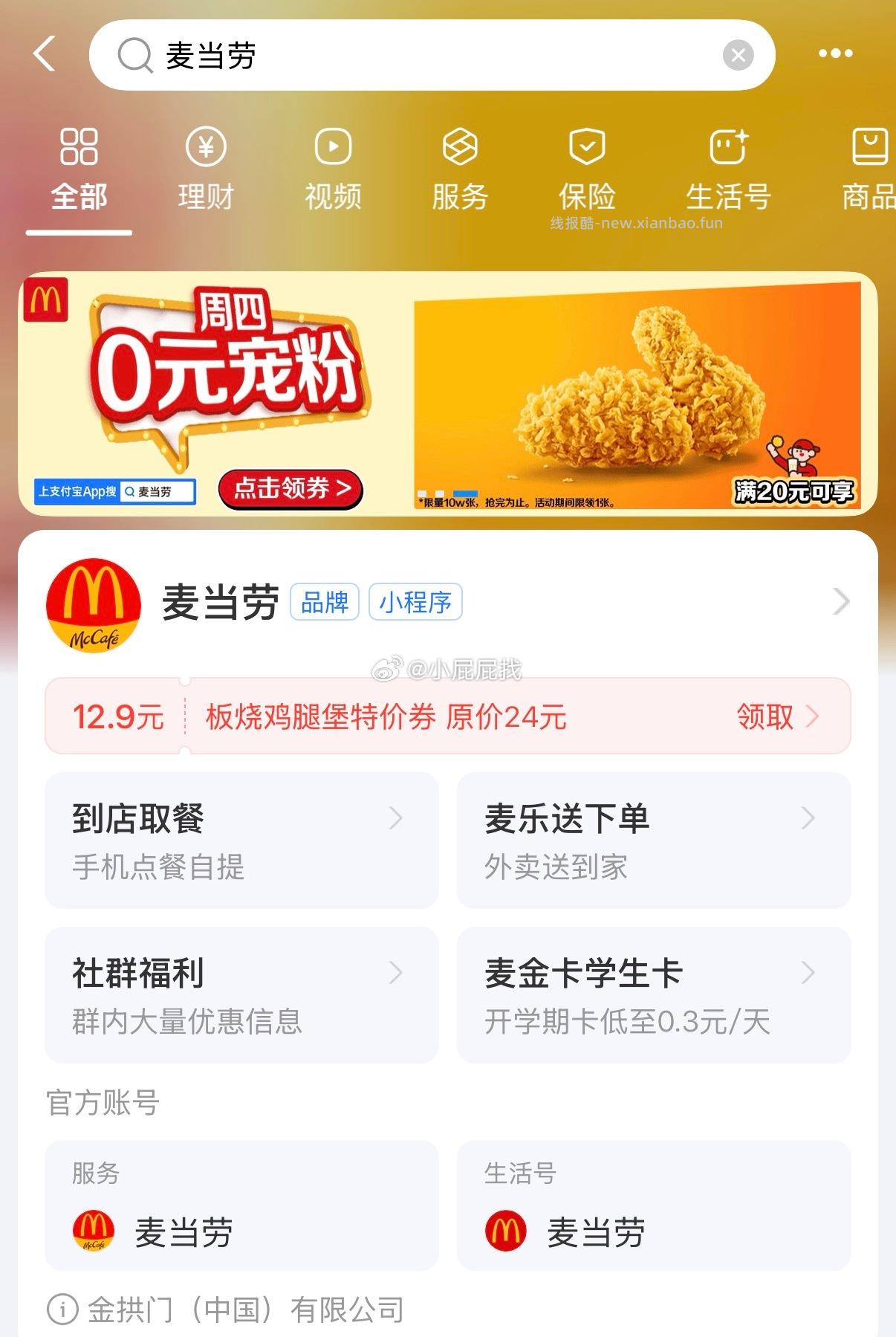Clear the 麦当劳 search text
This screenshot has width=896, height=1337.
click(738, 55)
